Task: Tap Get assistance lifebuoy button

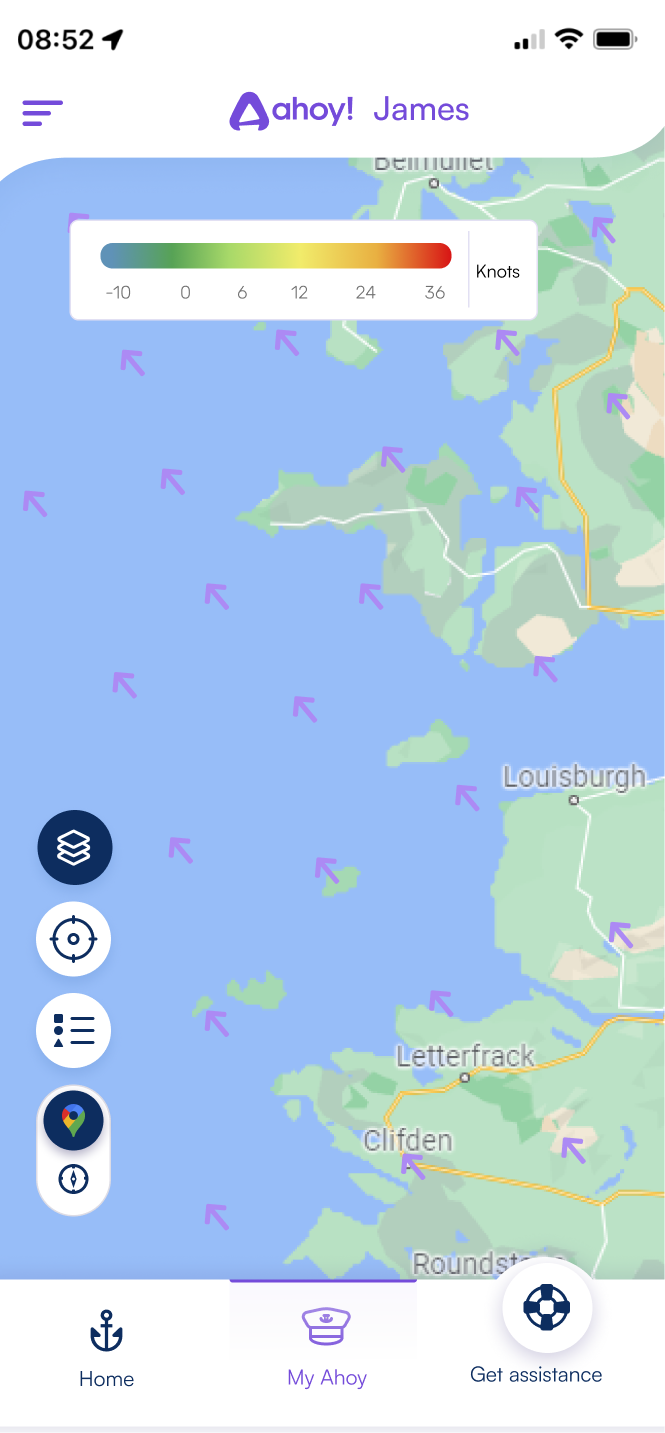Action: [547, 1307]
